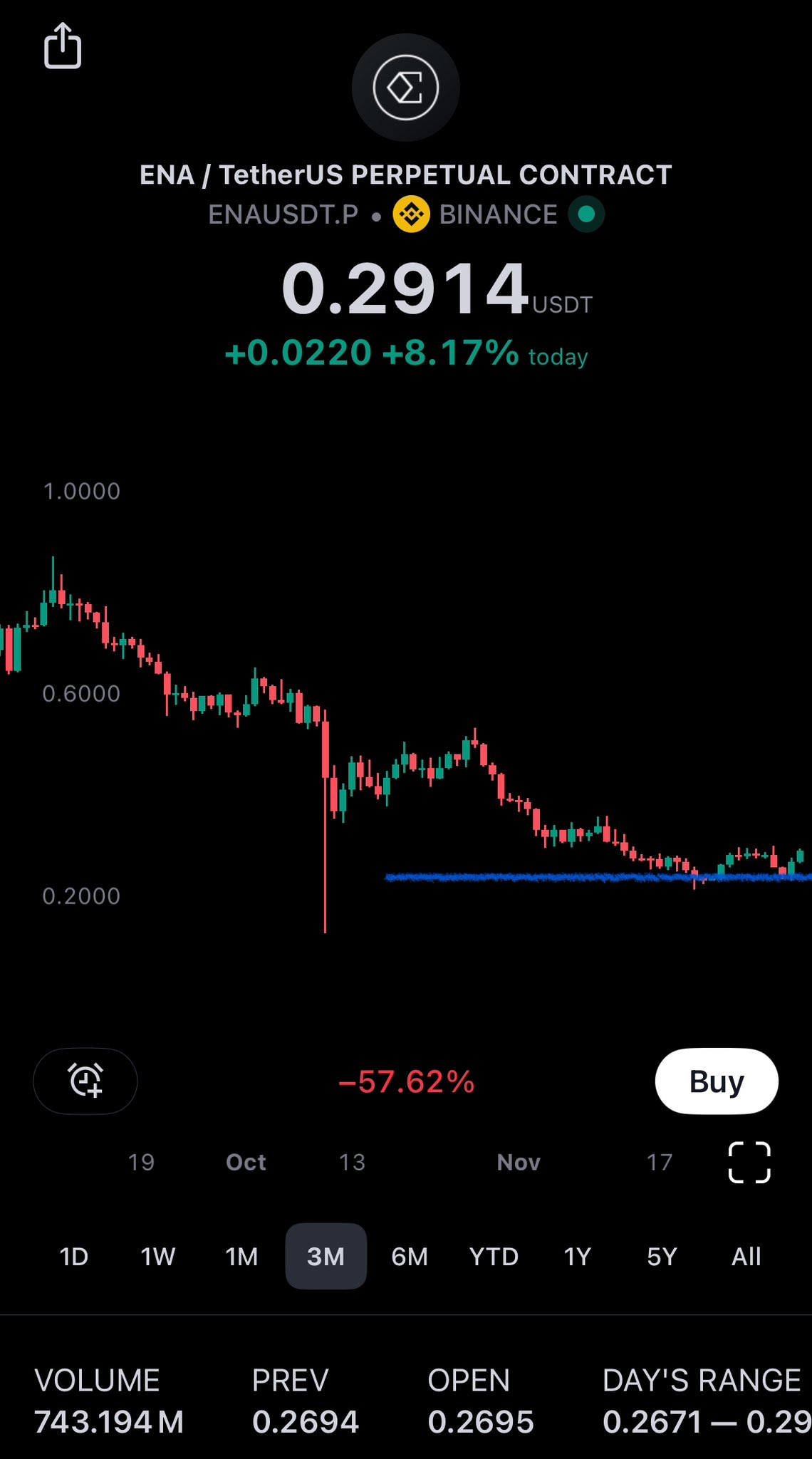Share this ENA chart
The height and width of the screenshot is (1459, 812).
click(63, 46)
